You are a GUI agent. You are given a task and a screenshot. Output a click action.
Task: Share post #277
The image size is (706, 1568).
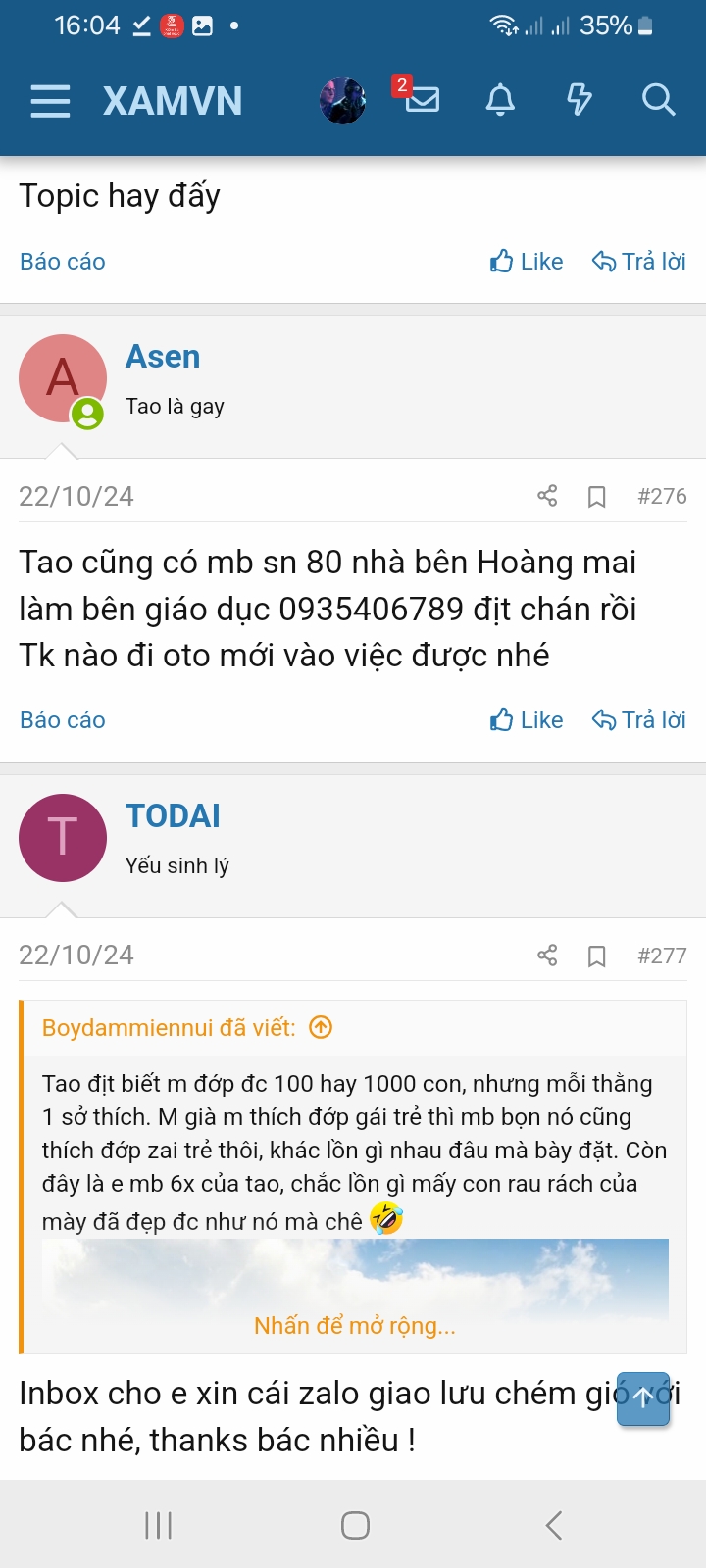(x=547, y=955)
